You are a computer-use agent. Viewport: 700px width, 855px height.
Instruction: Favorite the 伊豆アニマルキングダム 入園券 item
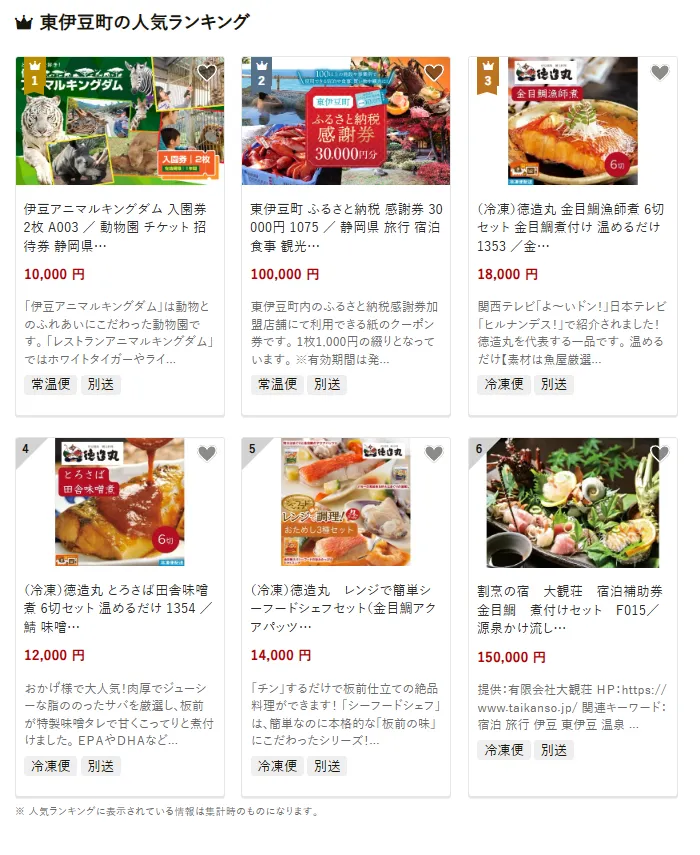(x=207, y=73)
